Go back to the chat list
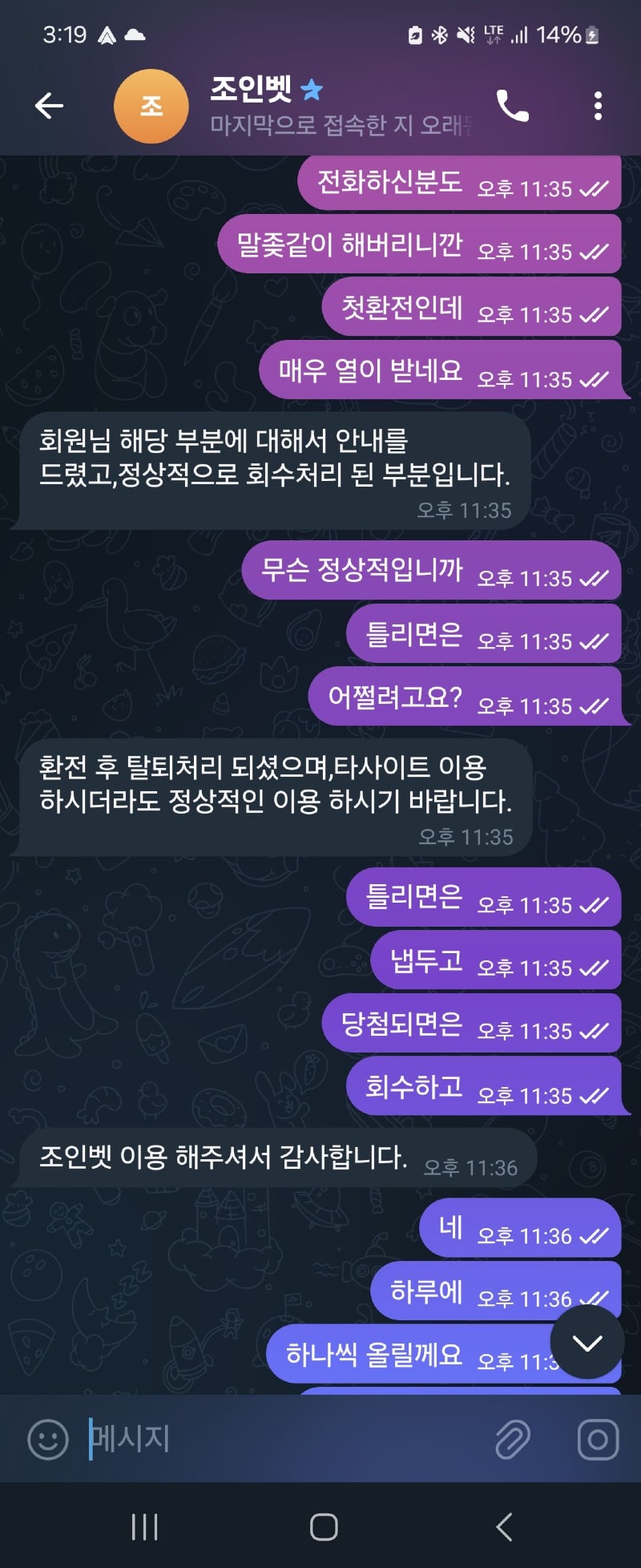 49,105
